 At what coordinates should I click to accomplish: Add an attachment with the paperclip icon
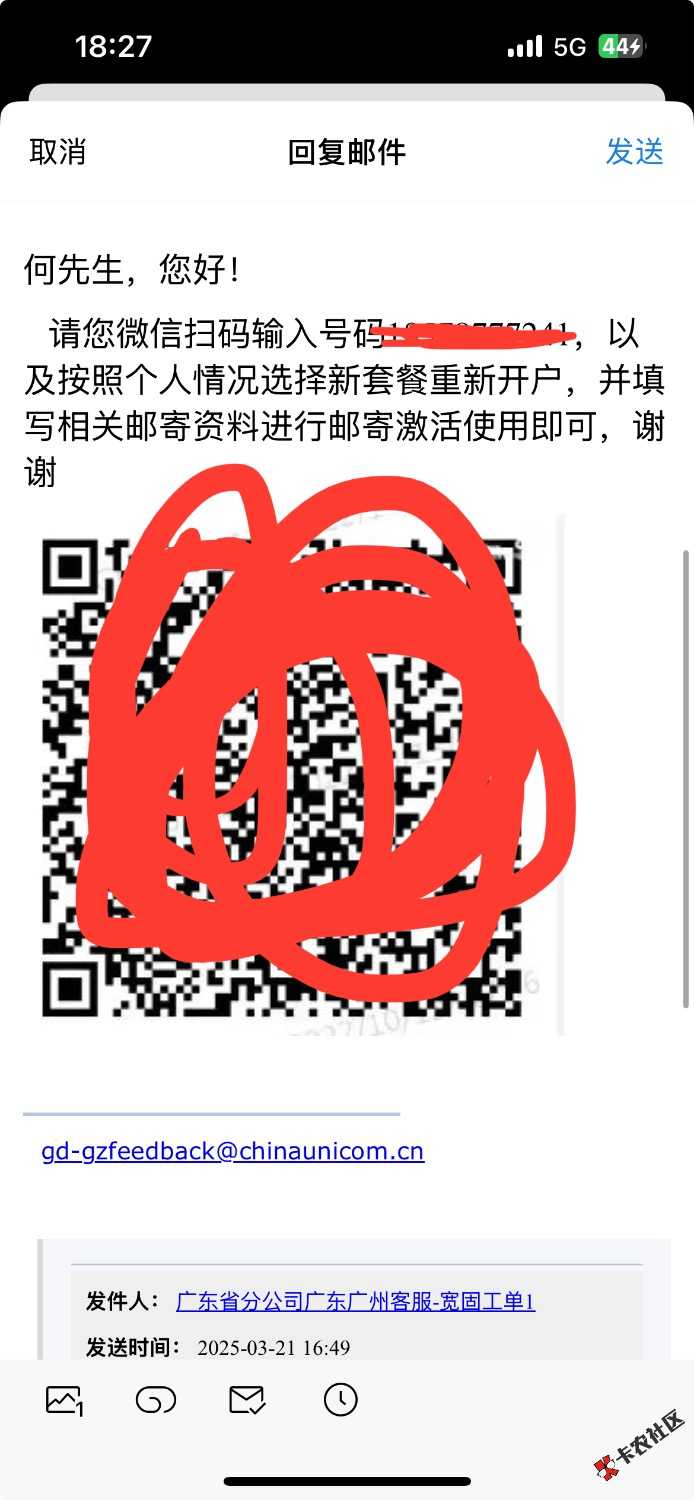(155, 1401)
